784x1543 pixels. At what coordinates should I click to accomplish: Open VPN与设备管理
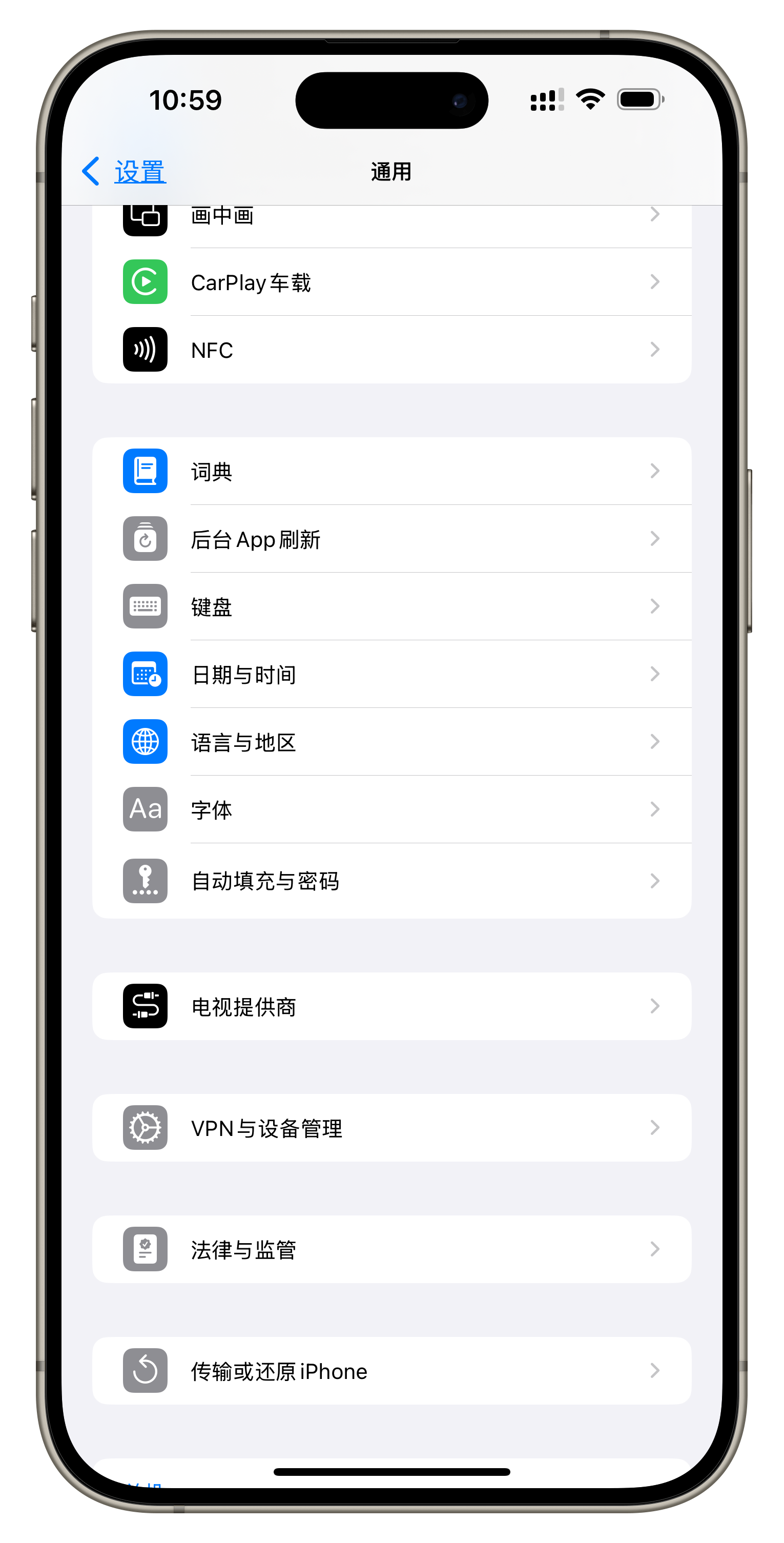(x=391, y=1128)
